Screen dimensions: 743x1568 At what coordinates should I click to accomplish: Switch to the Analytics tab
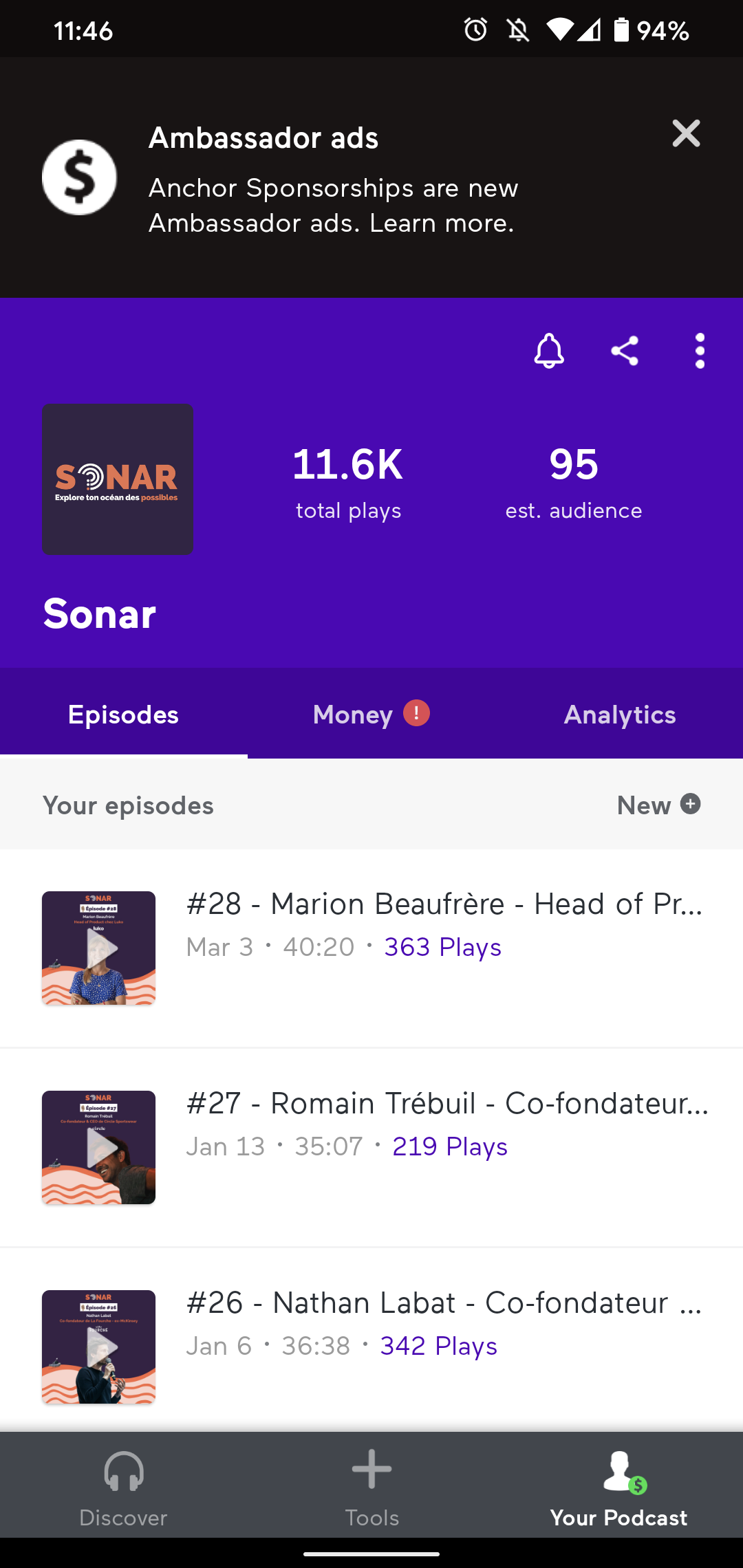click(x=619, y=715)
